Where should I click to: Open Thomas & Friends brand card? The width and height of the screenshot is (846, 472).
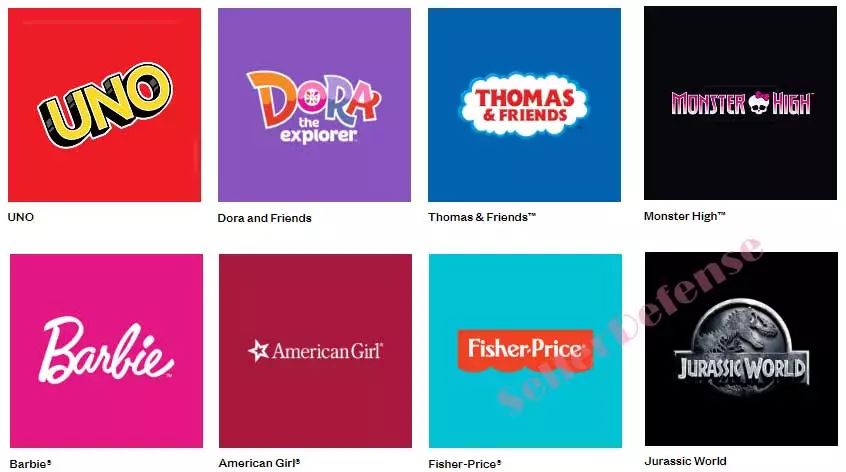click(x=524, y=105)
